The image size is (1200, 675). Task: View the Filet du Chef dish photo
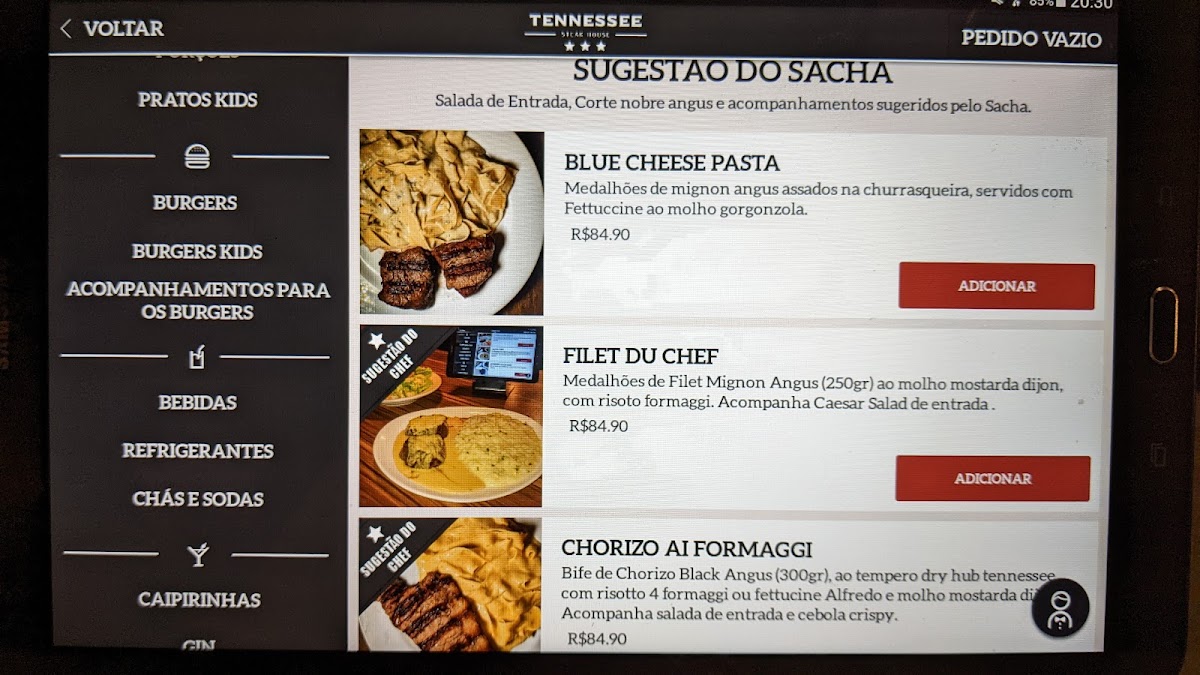click(451, 416)
